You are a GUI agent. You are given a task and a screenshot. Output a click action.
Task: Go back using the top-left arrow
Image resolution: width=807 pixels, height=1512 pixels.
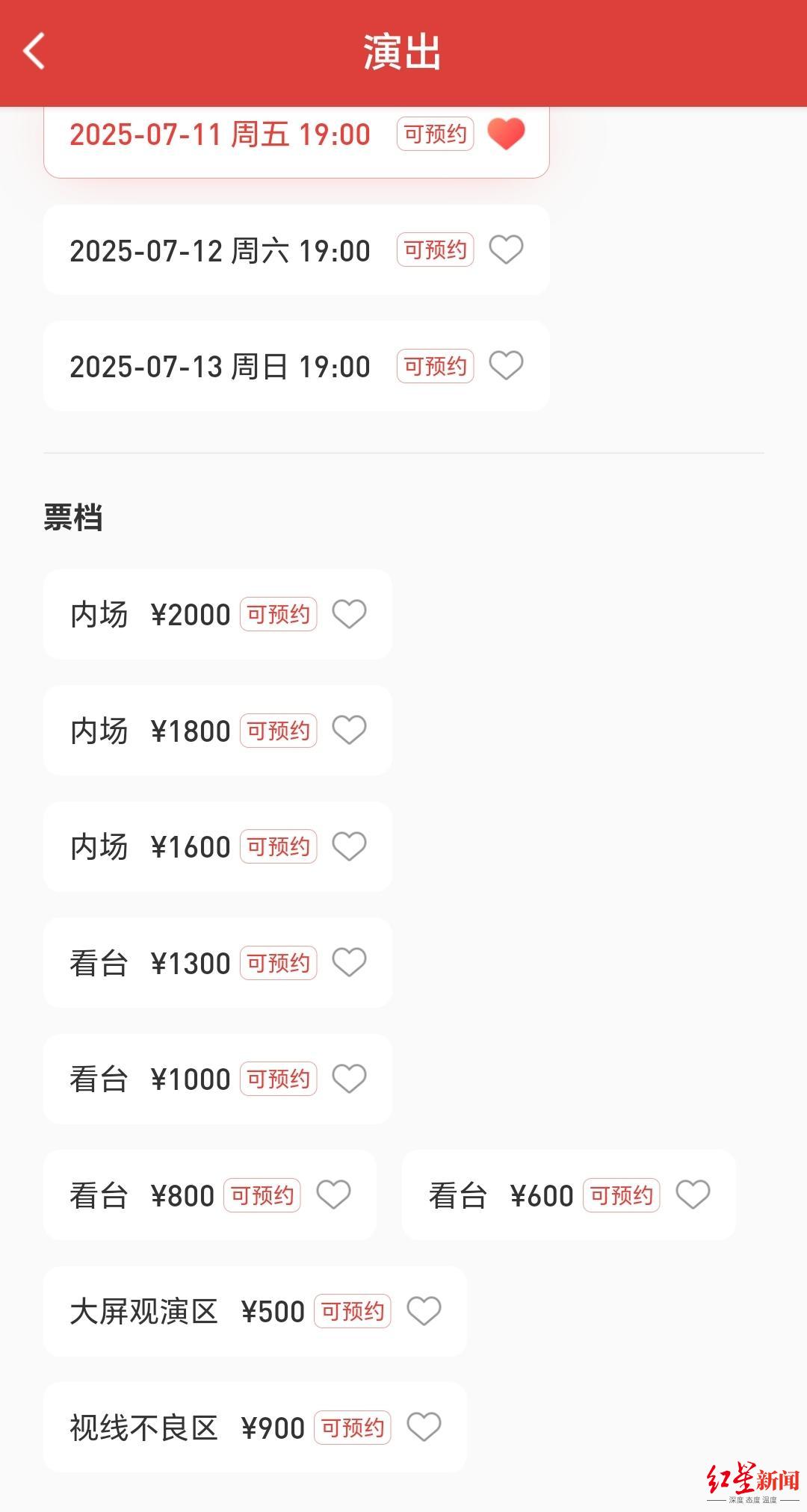[34, 52]
